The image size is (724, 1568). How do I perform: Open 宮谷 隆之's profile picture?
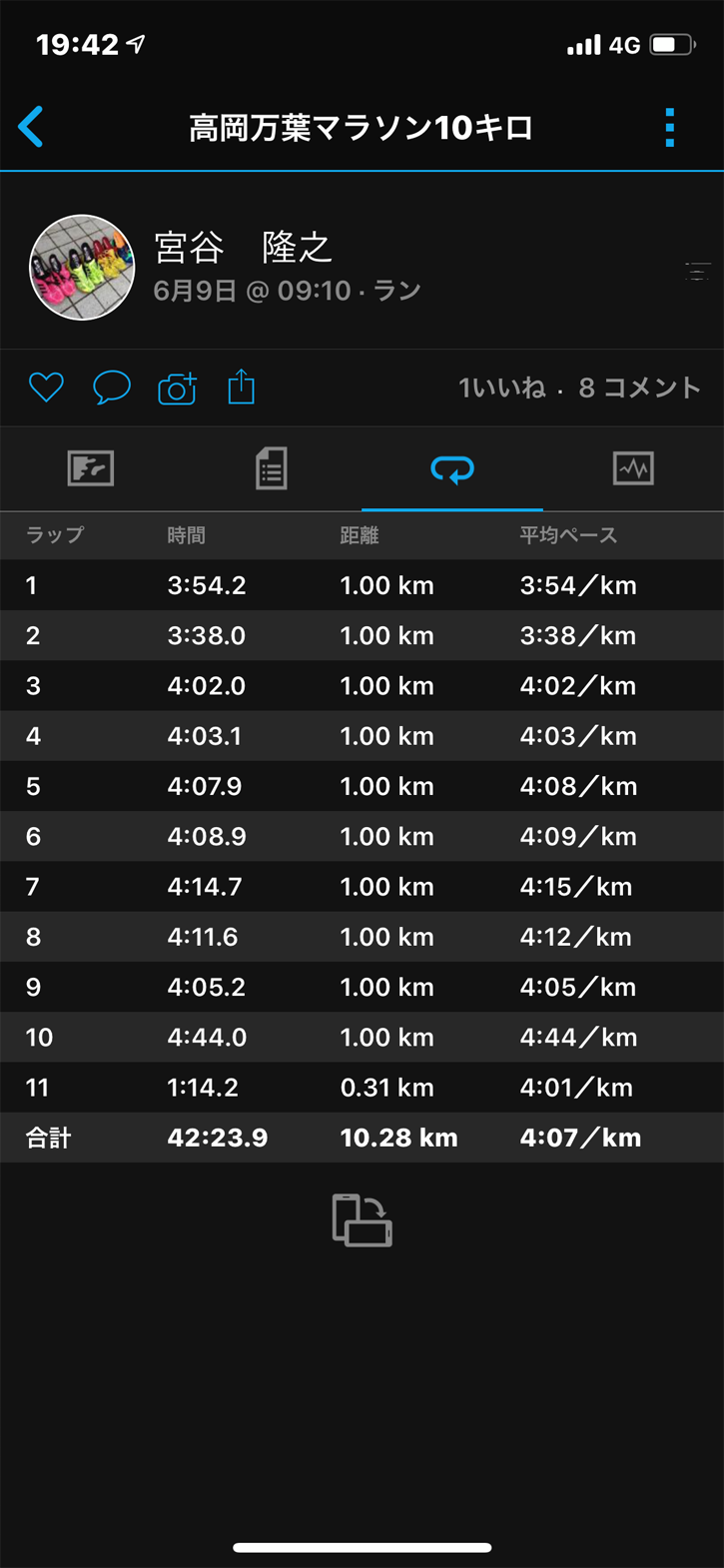[82, 268]
